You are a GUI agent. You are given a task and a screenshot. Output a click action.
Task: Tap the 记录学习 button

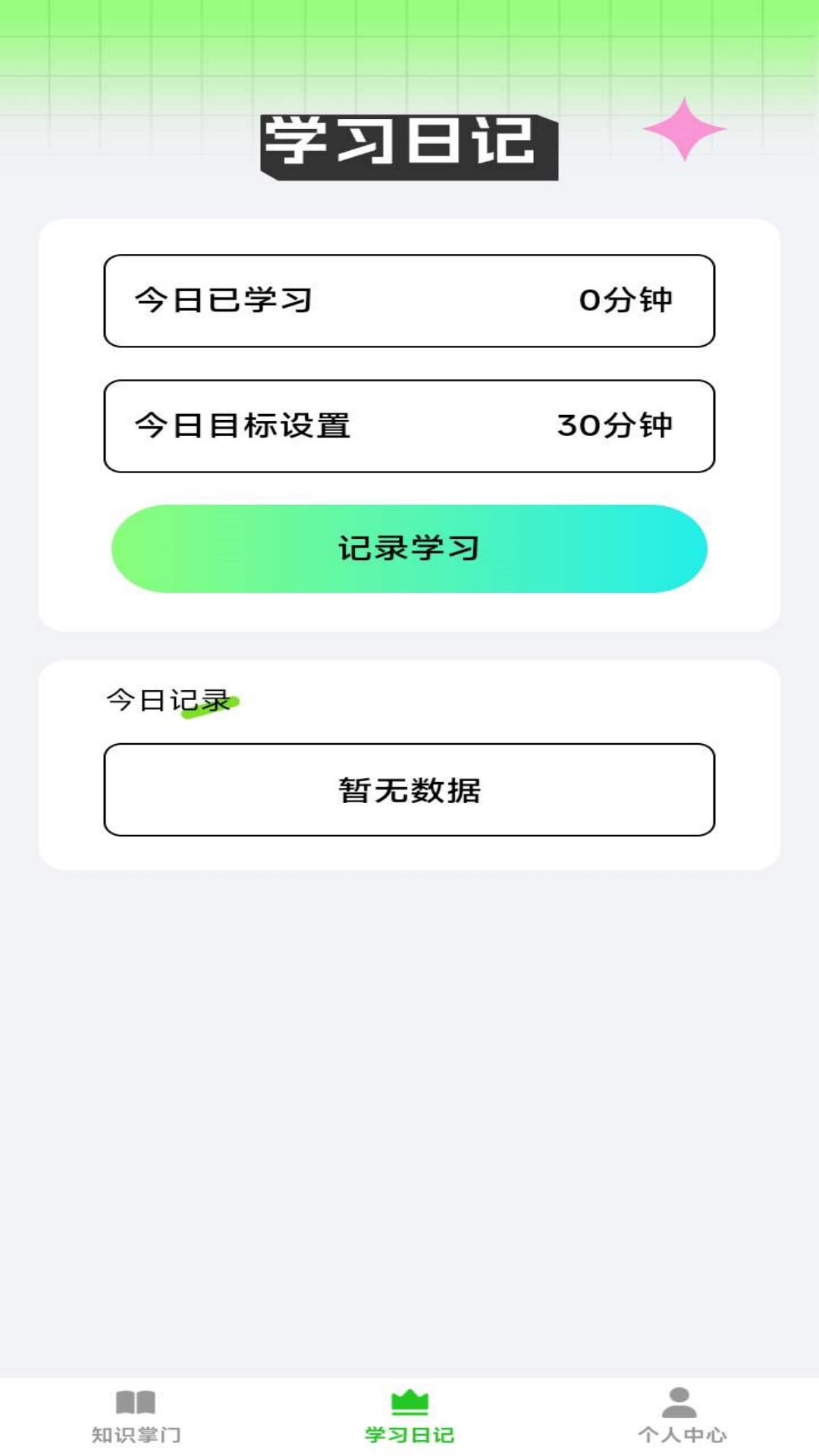pos(409,548)
